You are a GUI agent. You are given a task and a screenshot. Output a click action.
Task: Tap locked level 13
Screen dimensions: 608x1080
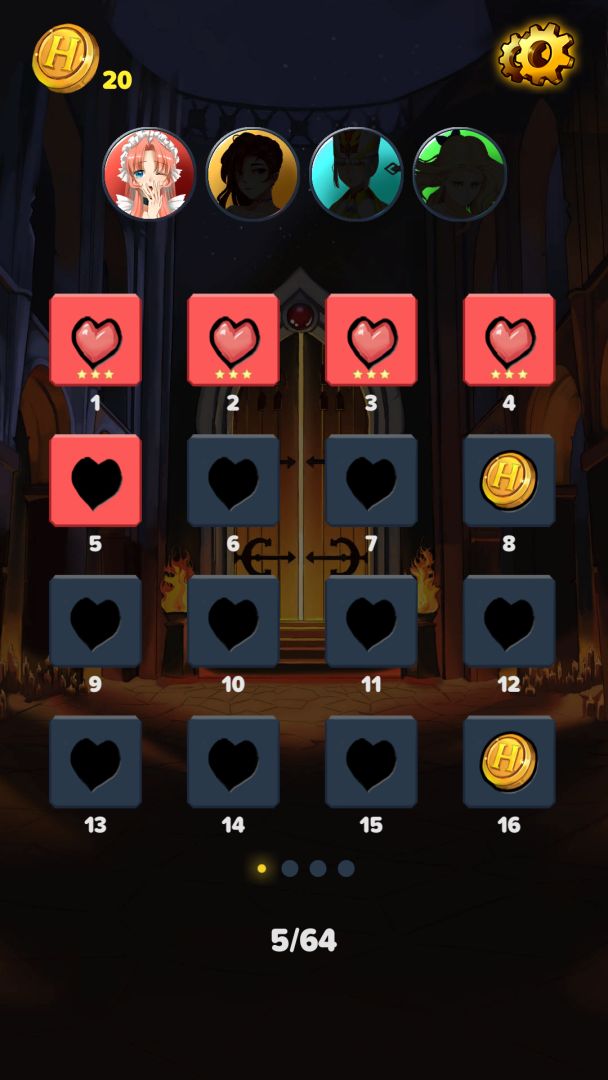click(x=95, y=762)
